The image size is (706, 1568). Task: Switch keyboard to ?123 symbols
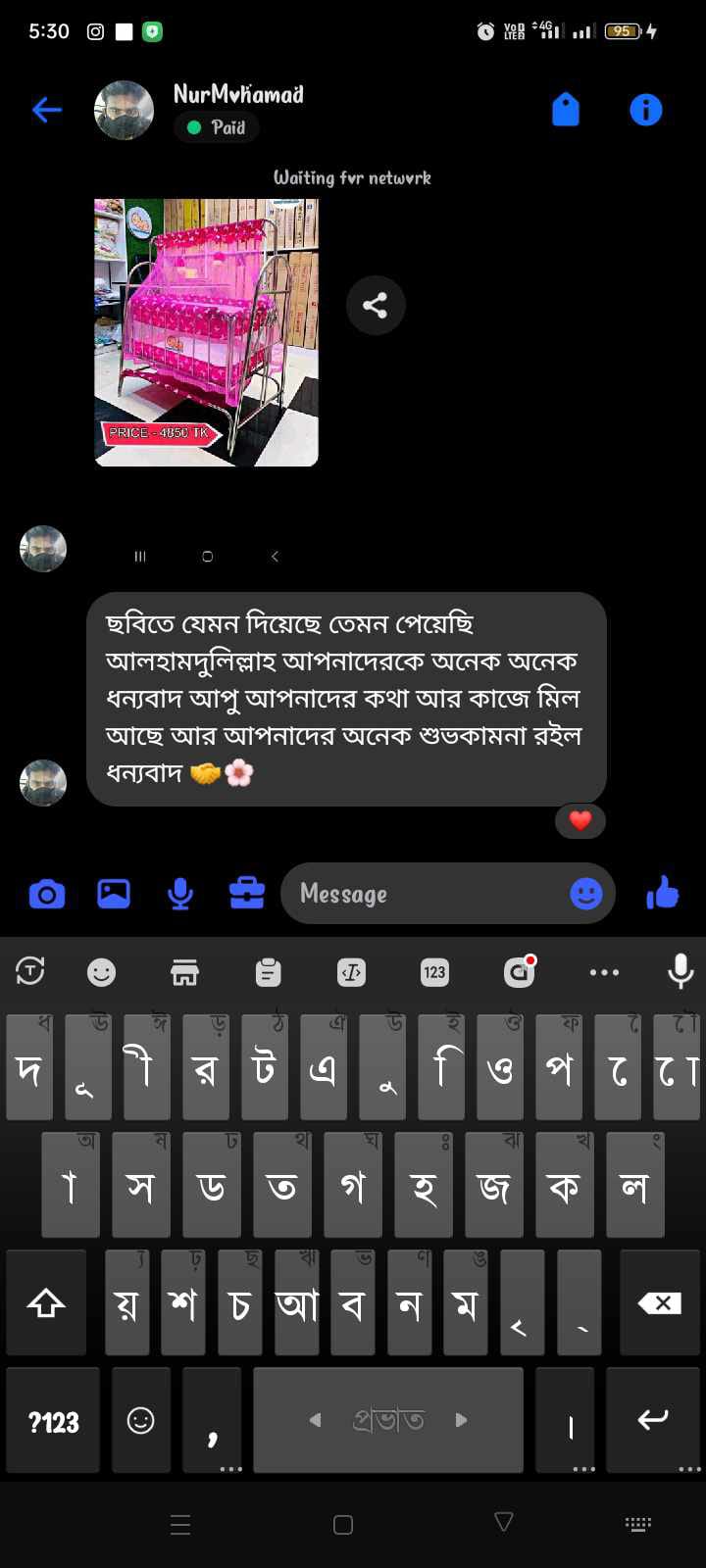click(x=54, y=1421)
